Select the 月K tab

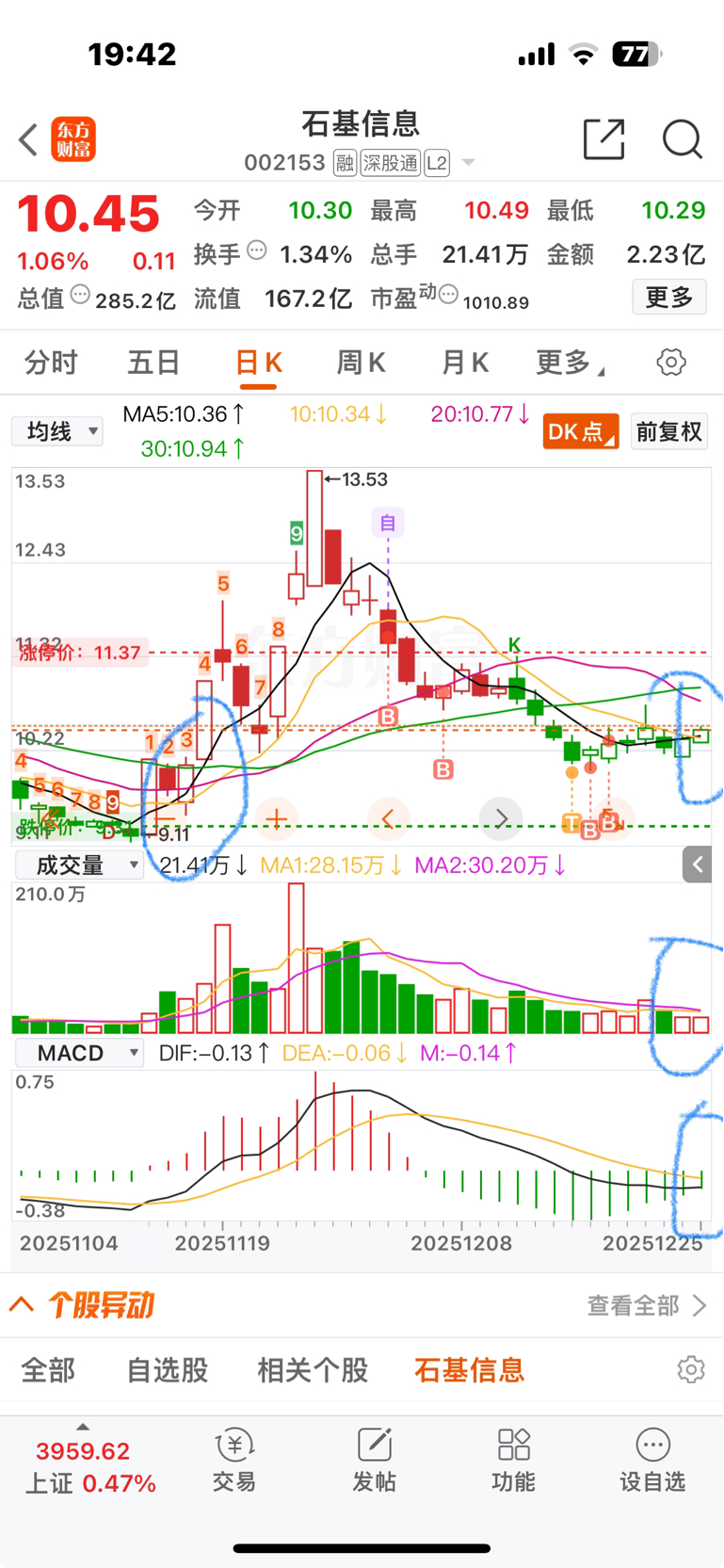pyautogui.click(x=464, y=363)
